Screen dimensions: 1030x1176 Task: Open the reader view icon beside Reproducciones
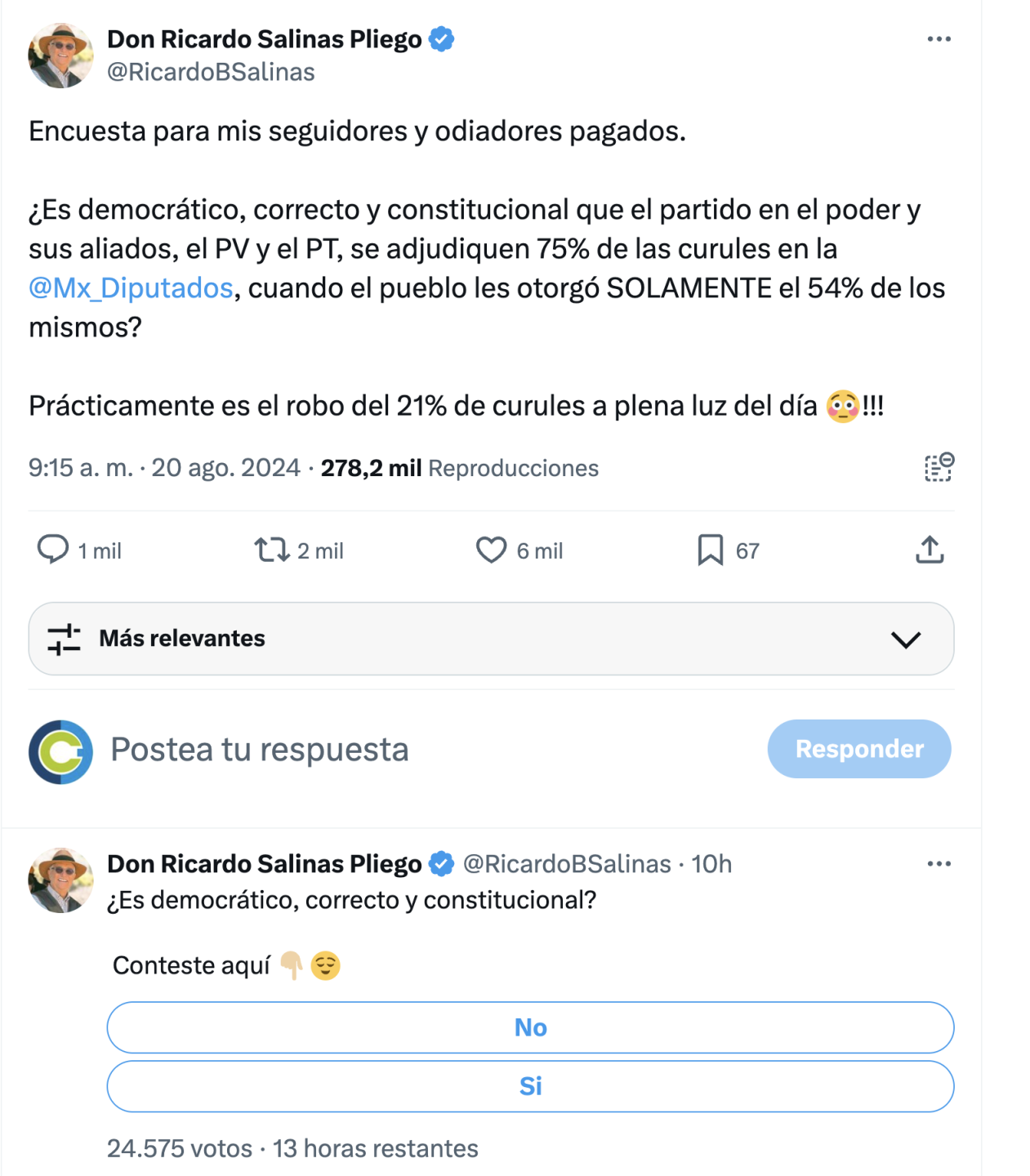(x=939, y=467)
